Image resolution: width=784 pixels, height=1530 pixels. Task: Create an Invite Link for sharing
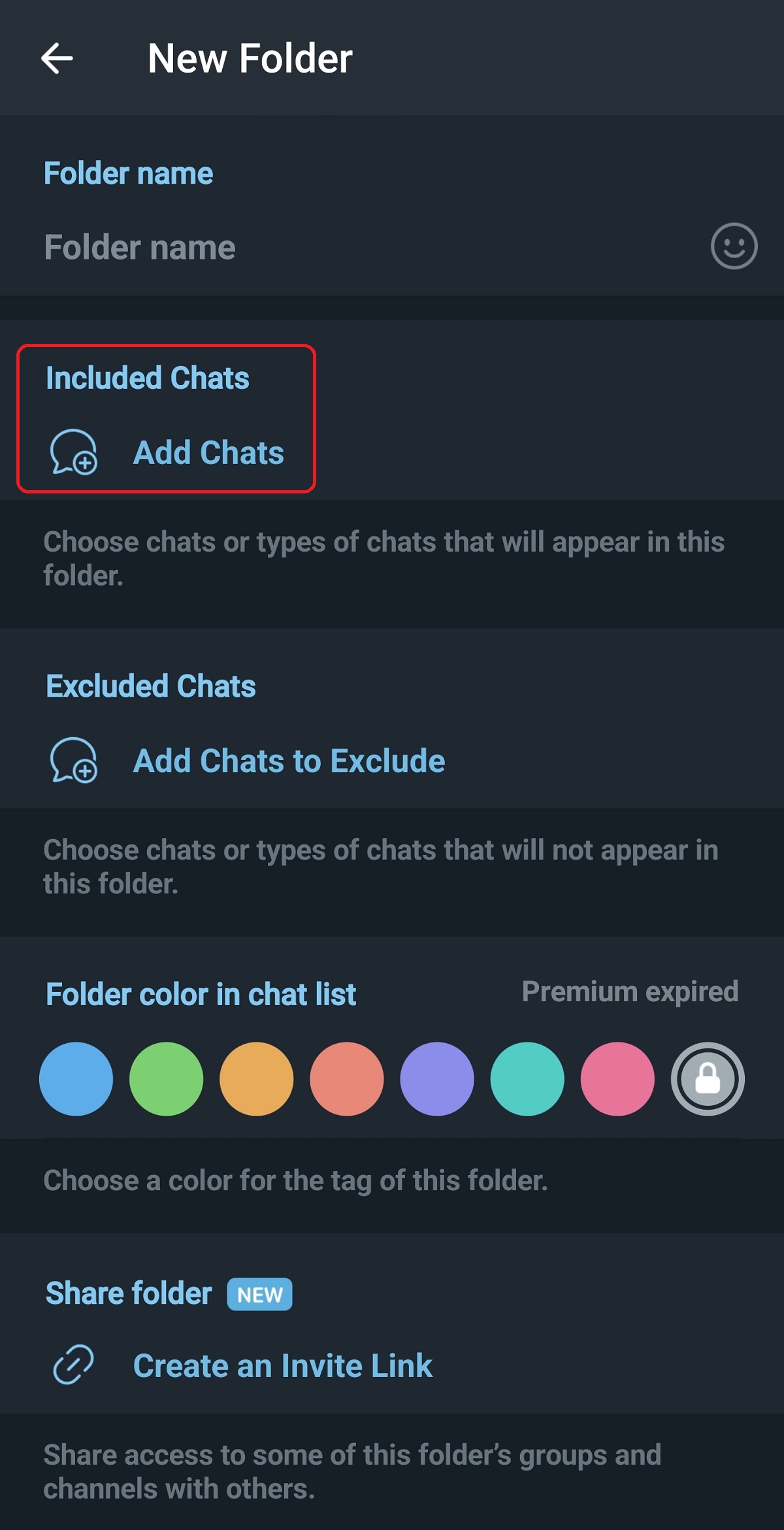[x=392, y=1366]
